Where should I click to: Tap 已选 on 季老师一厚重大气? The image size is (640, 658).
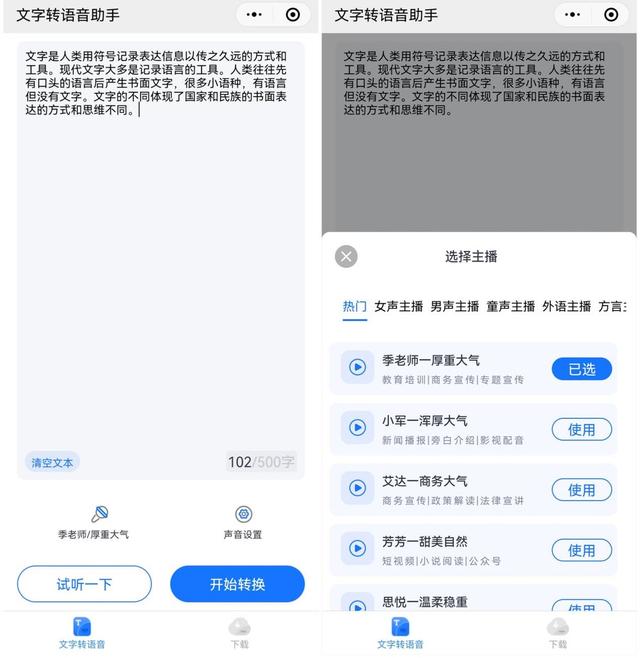click(x=581, y=369)
